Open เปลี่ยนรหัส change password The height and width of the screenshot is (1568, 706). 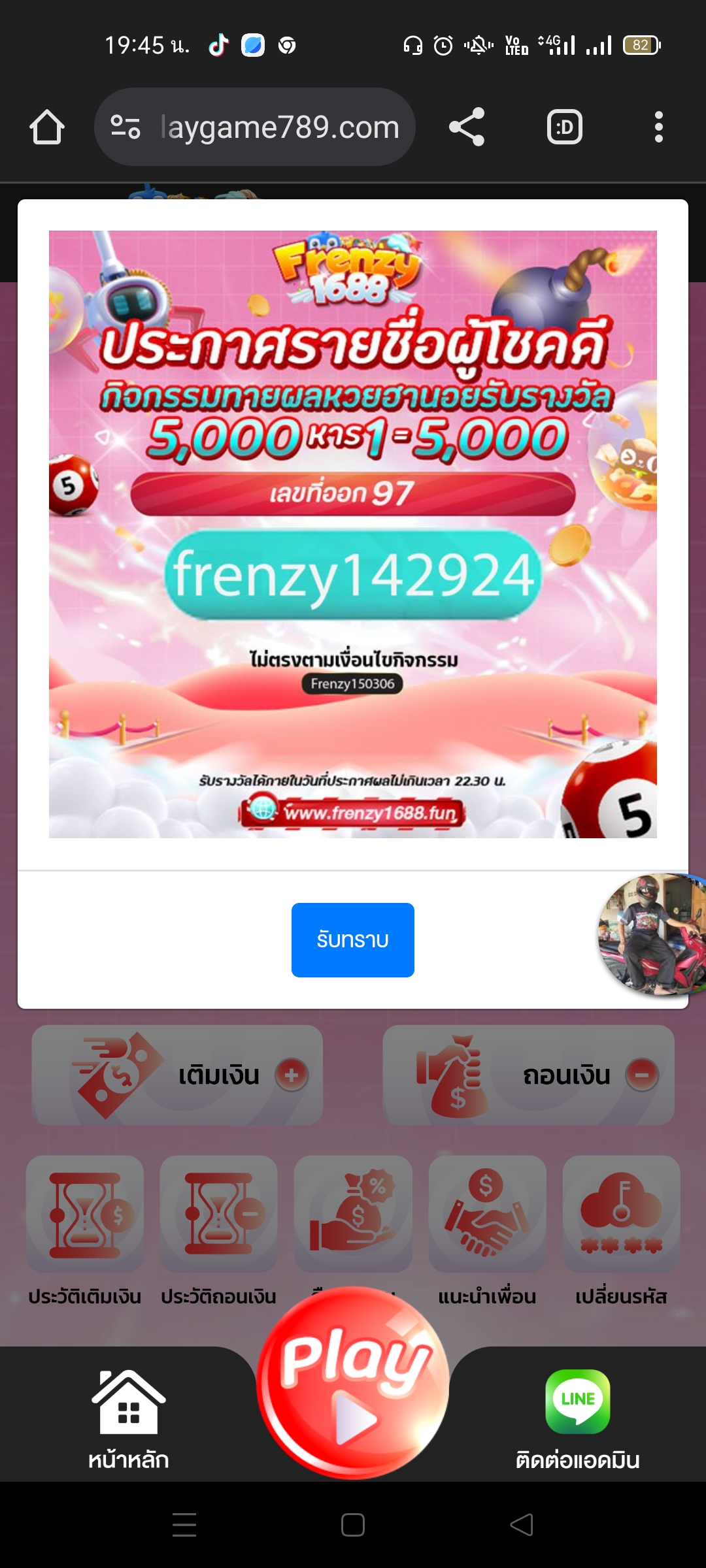[x=622, y=1232]
